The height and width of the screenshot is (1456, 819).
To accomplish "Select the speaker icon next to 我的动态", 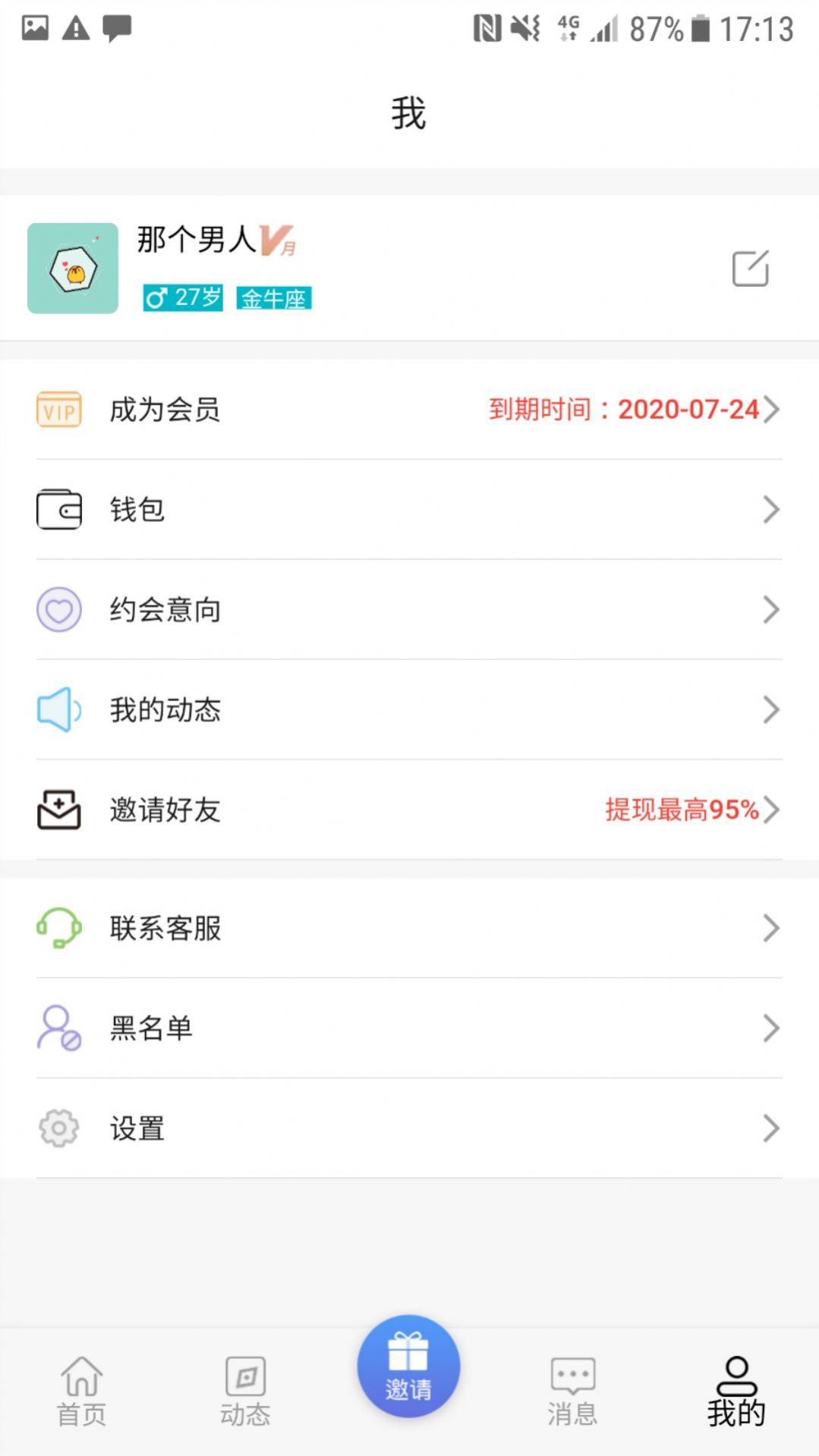I will (59, 709).
